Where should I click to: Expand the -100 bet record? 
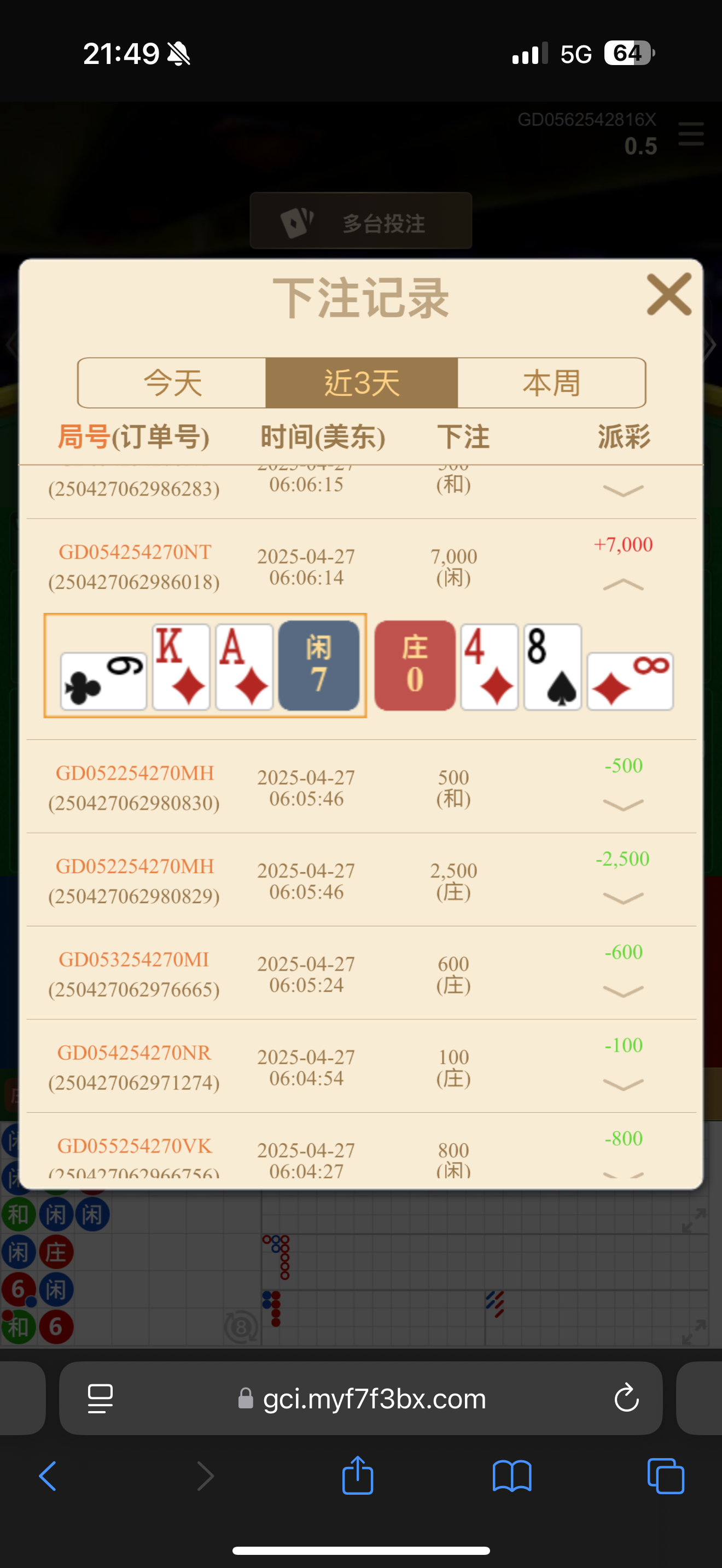pyautogui.click(x=623, y=1084)
